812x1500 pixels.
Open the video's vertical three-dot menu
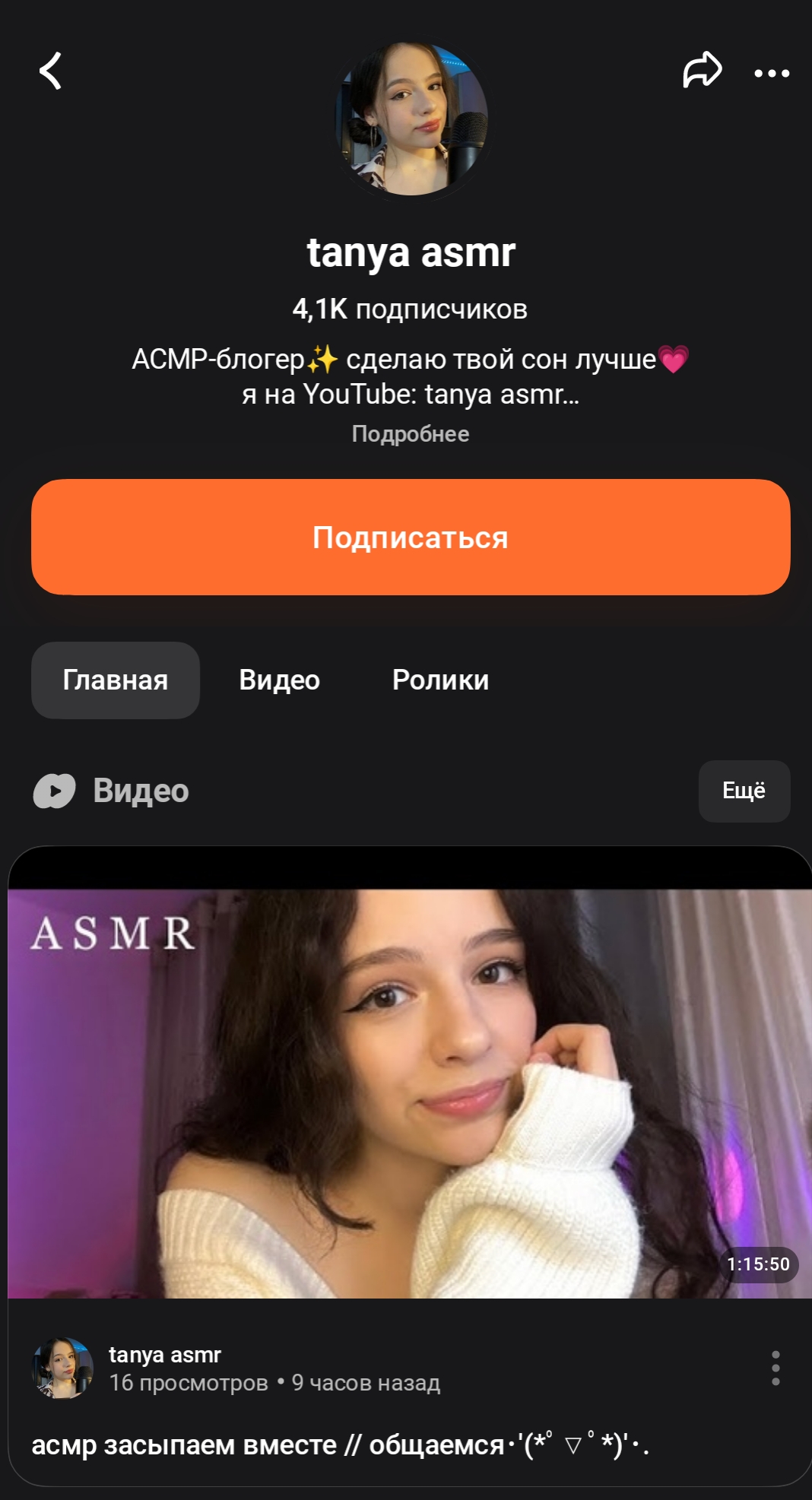[x=776, y=1368]
